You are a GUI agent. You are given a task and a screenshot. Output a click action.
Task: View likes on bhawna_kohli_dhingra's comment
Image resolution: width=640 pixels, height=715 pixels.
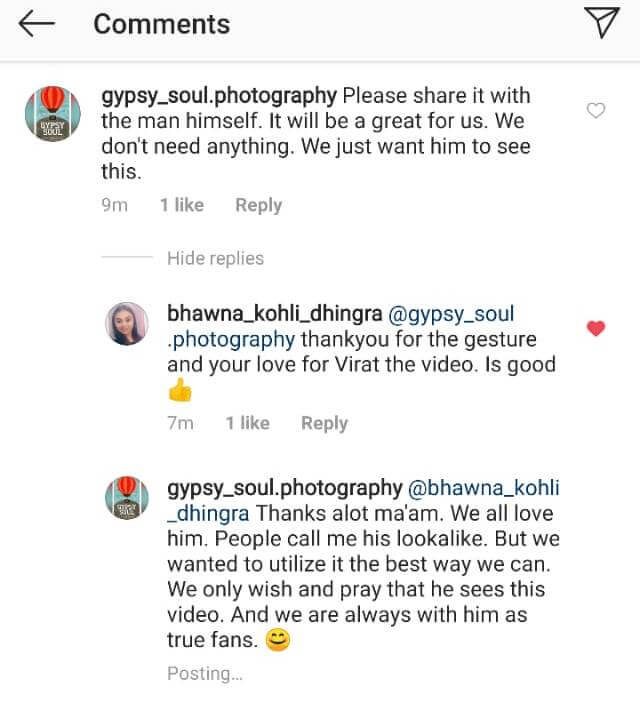coord(247,423)
